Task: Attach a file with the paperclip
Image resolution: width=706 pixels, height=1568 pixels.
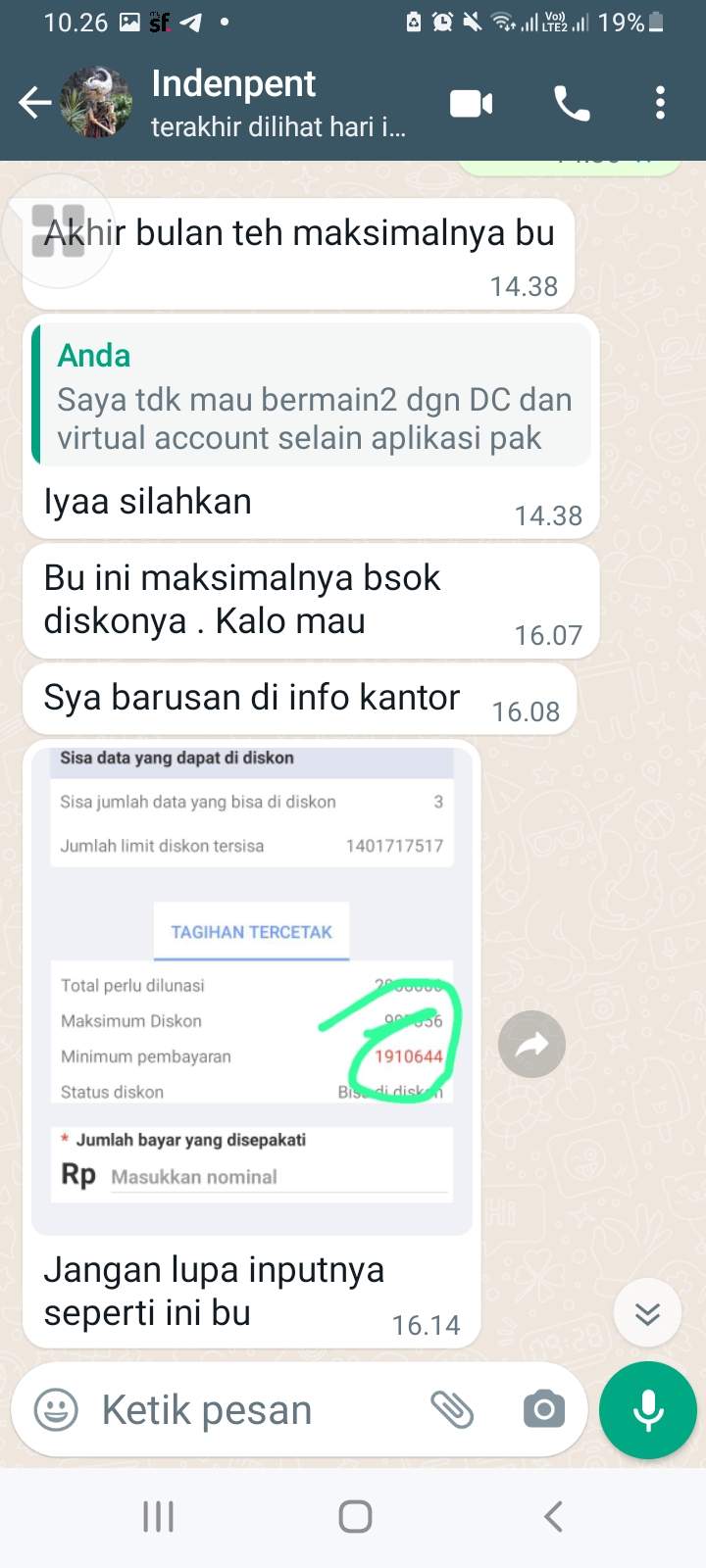Action: 452,1410
